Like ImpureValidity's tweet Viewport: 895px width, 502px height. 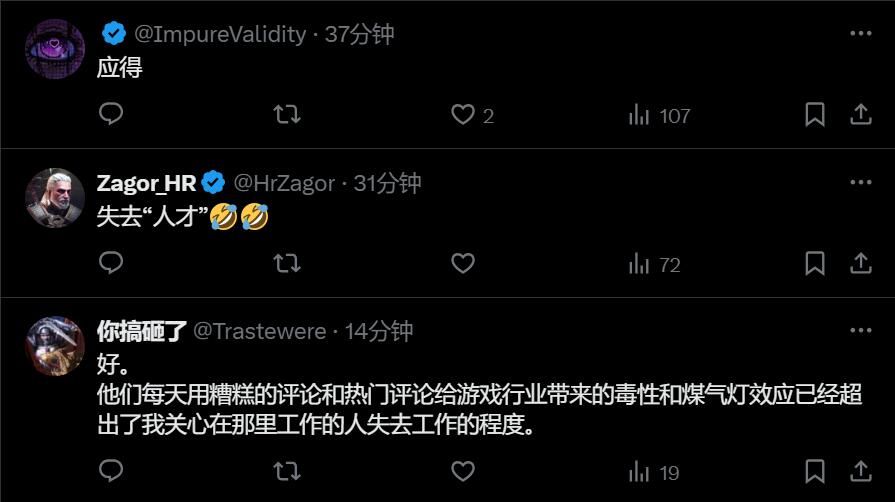click(x=462, y=115)
